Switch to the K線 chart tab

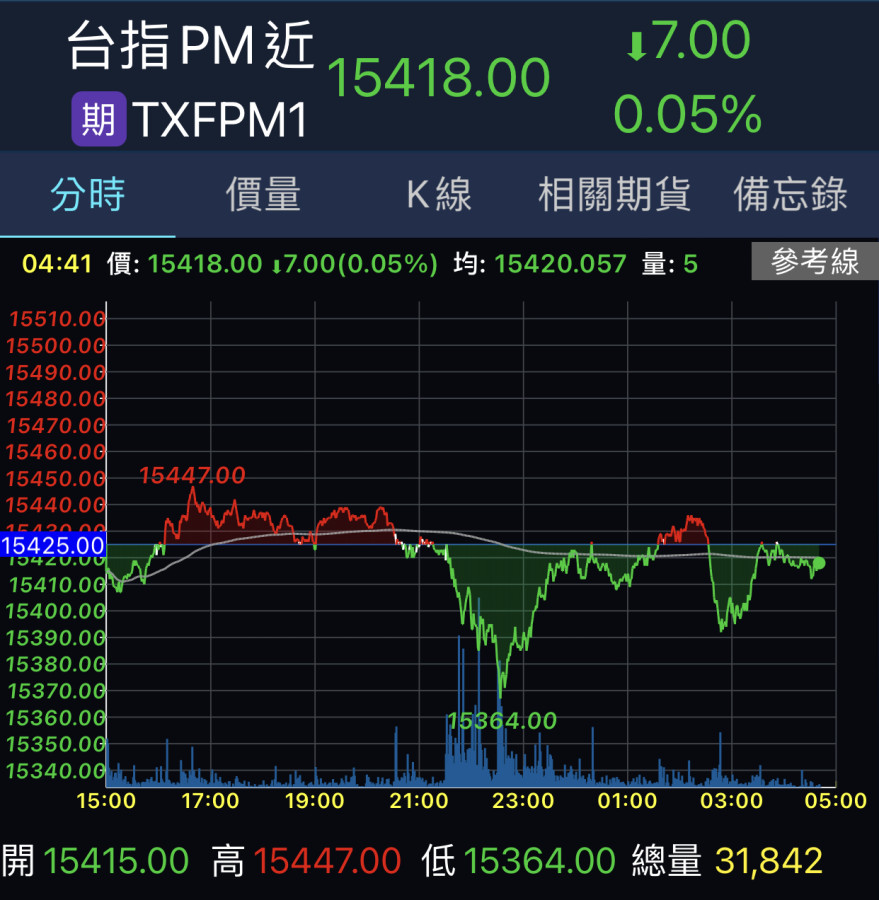click(x=439, y=195)
